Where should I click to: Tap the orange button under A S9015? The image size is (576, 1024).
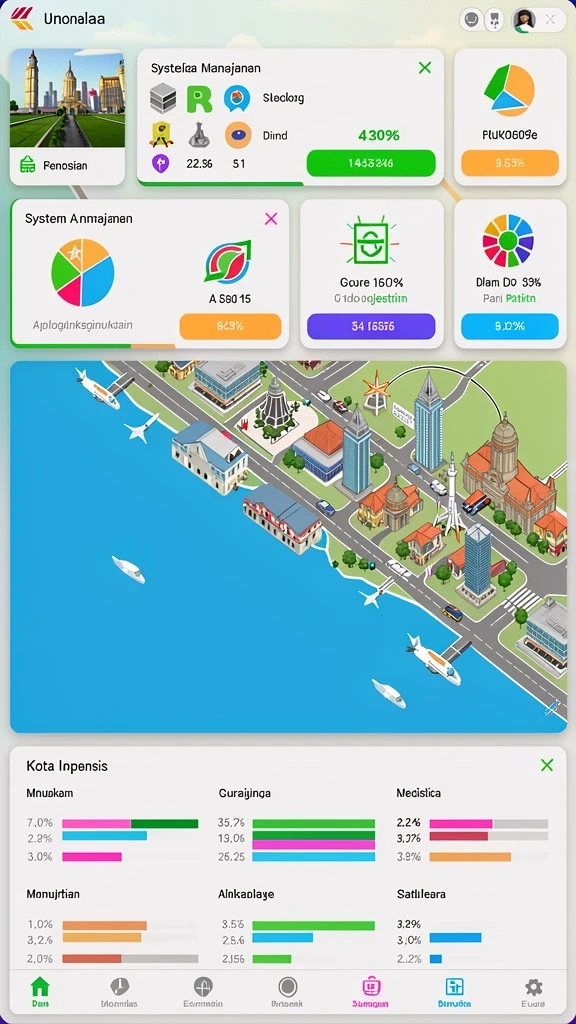pyautogui.click(x=231, y=327)
